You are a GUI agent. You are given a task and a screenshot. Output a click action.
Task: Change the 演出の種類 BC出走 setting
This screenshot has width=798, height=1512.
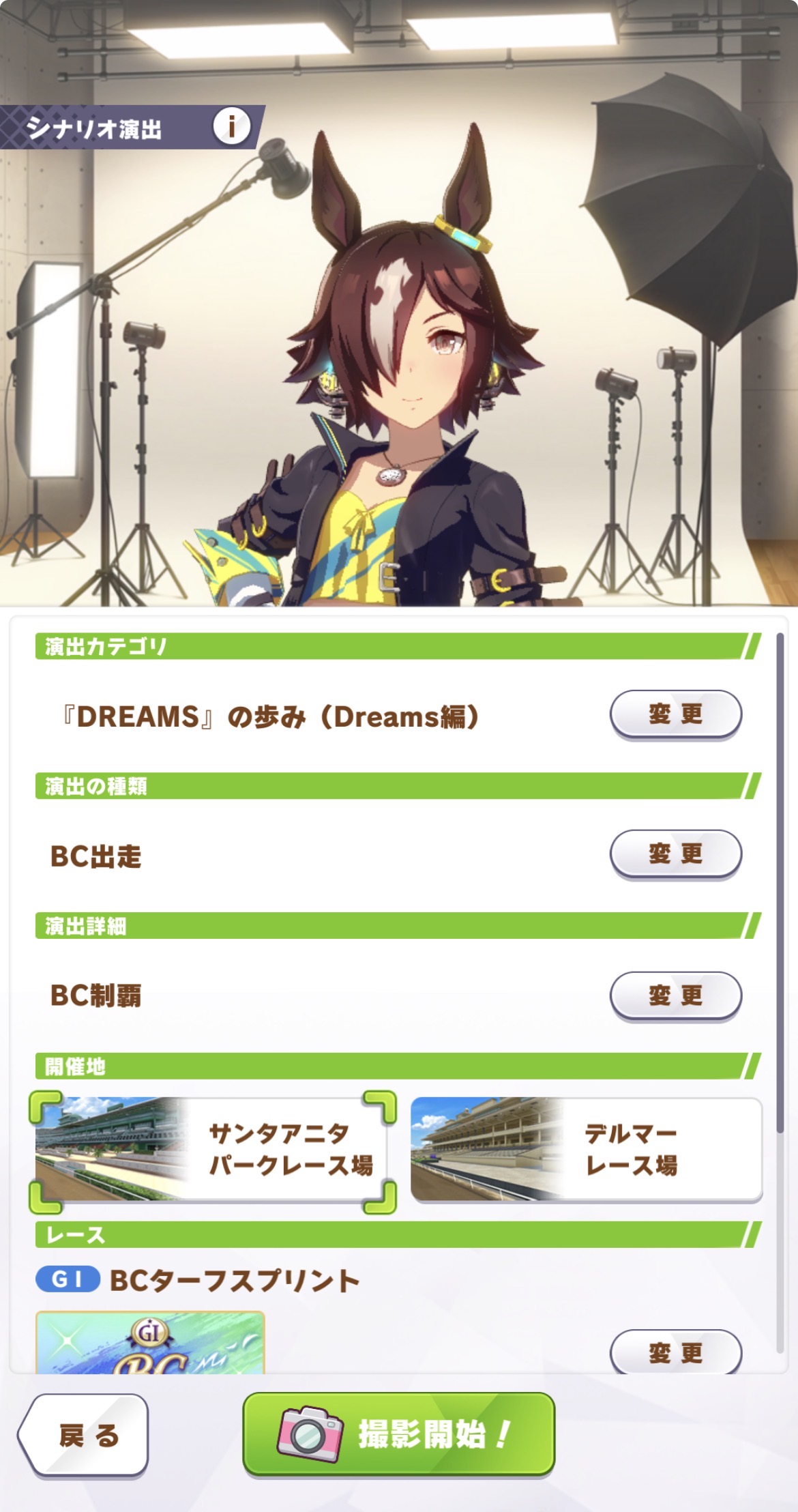675,854
